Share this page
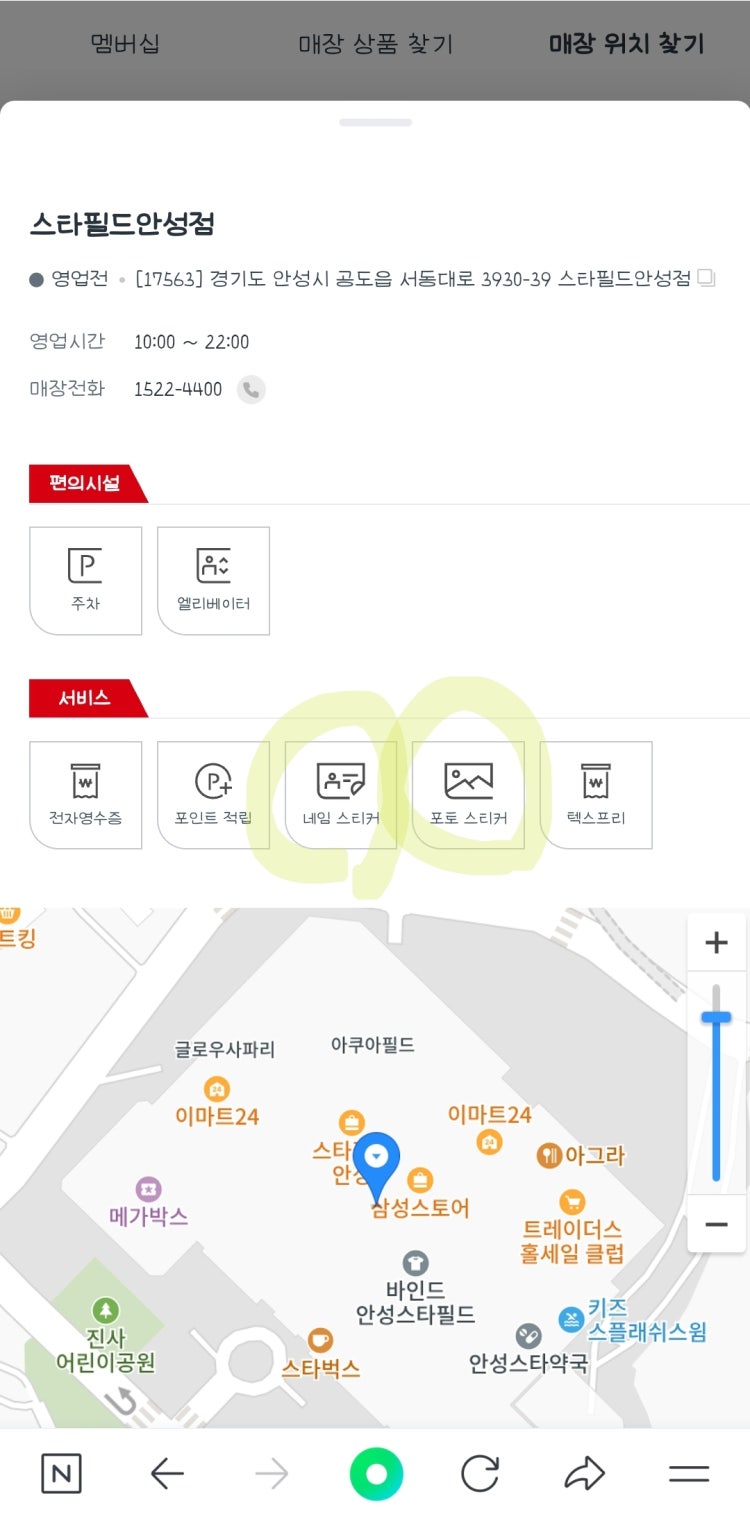The image size is (750, 1519). [x=584, y=1473]
